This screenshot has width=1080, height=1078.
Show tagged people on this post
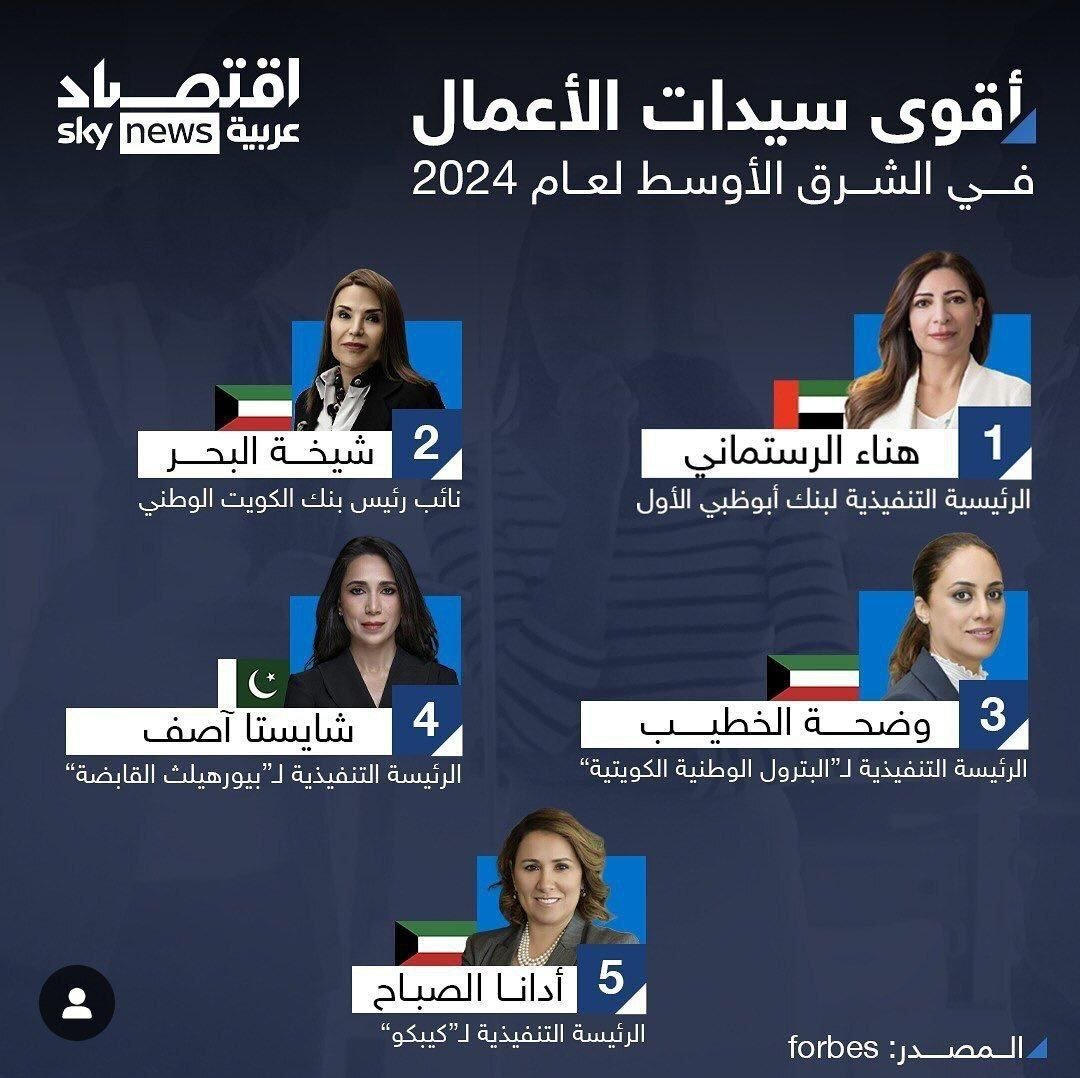click(77, 1002)
